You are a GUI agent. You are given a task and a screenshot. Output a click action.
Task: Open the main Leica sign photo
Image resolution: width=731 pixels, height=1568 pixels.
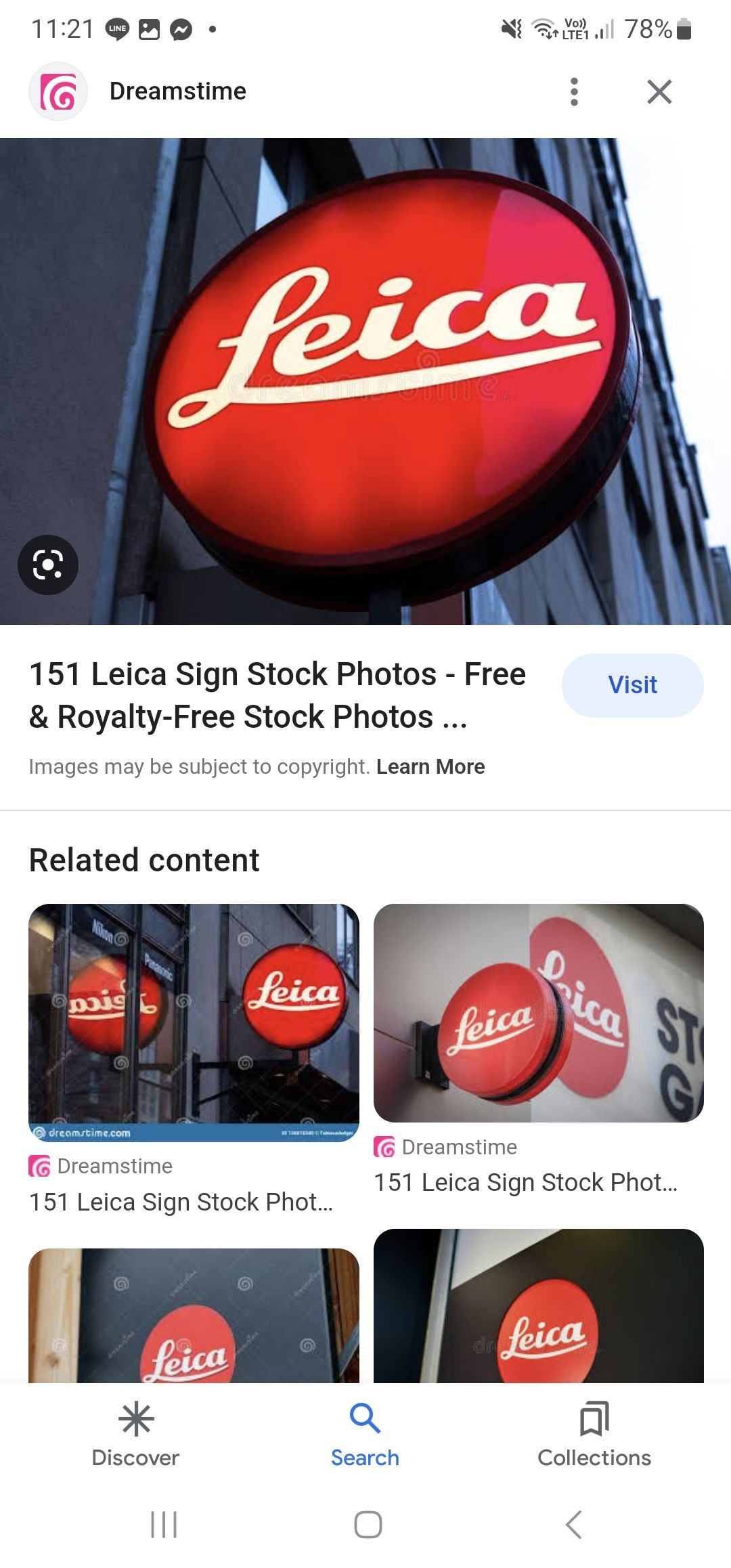365,381
